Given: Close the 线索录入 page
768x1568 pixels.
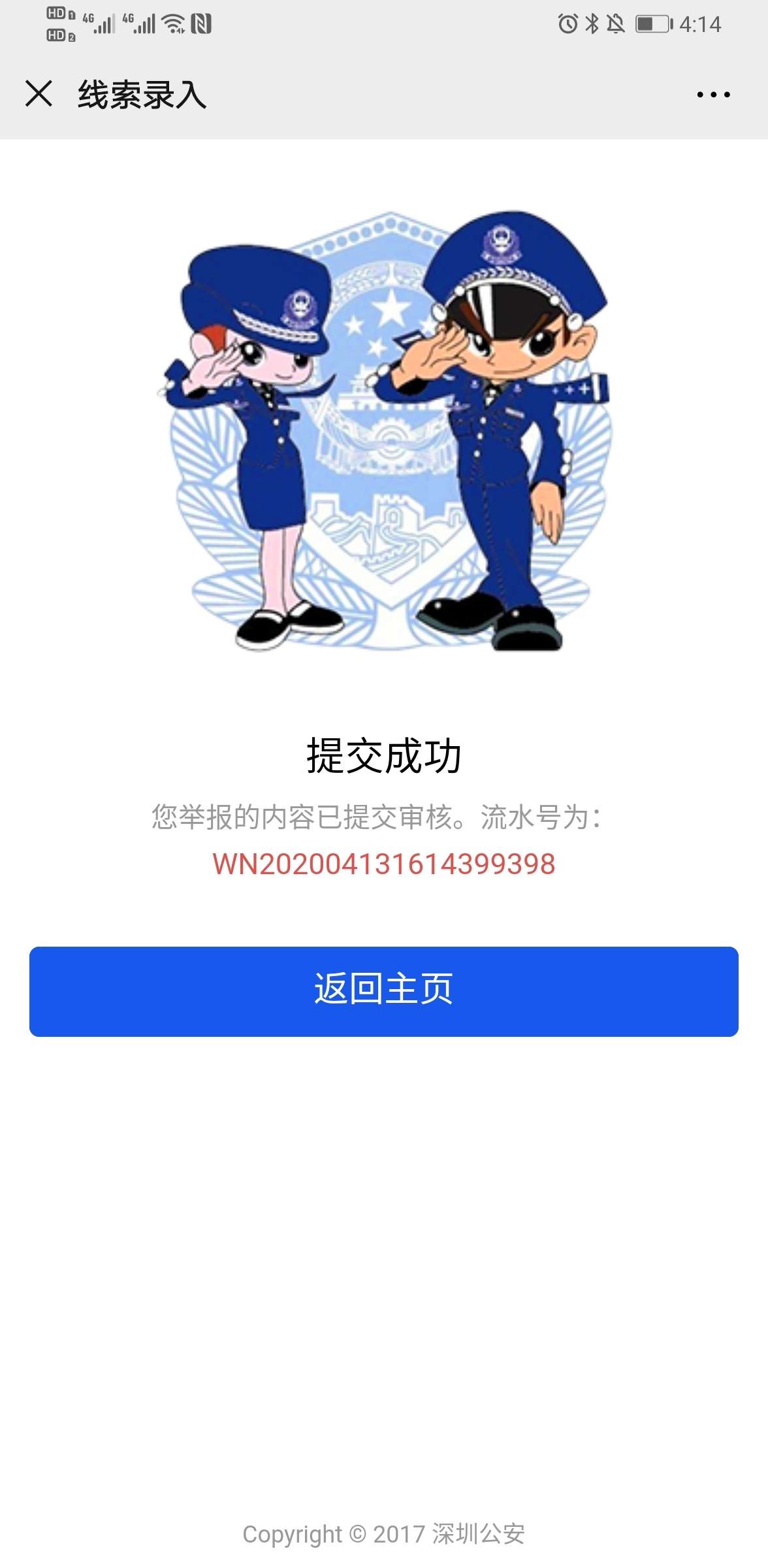Looking at the screenshot, I should [39, 93].
